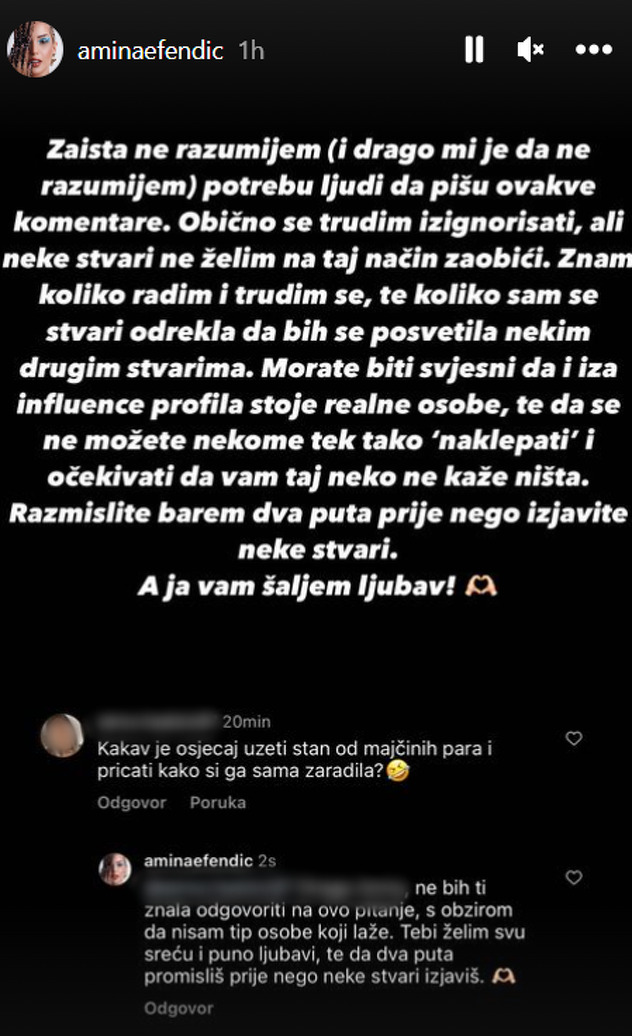Screen dimensions: 632x1036
Task: Pause the story playback
Action: [474, 49]
